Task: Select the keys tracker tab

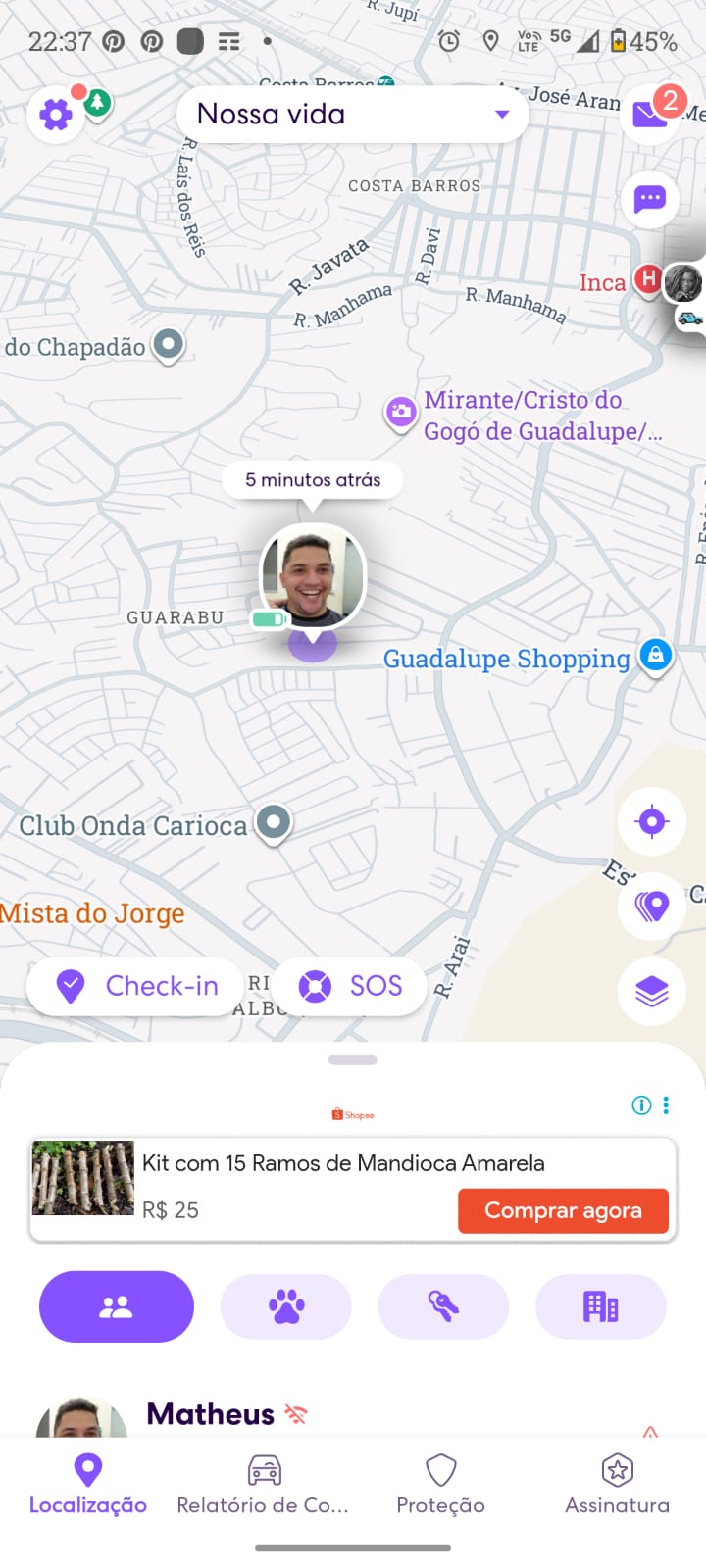Action: [443, 1306]
